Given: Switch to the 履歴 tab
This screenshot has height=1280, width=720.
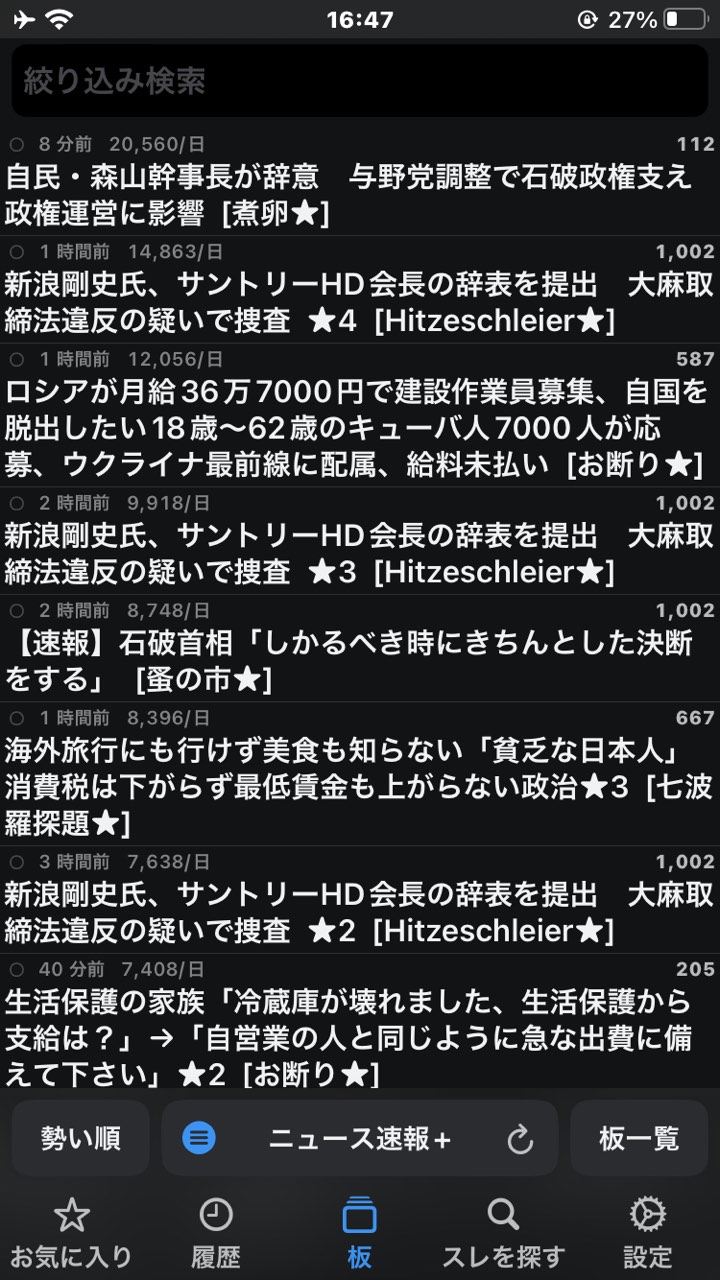Looking at the screenshot, I should [x=216, y=1232].
